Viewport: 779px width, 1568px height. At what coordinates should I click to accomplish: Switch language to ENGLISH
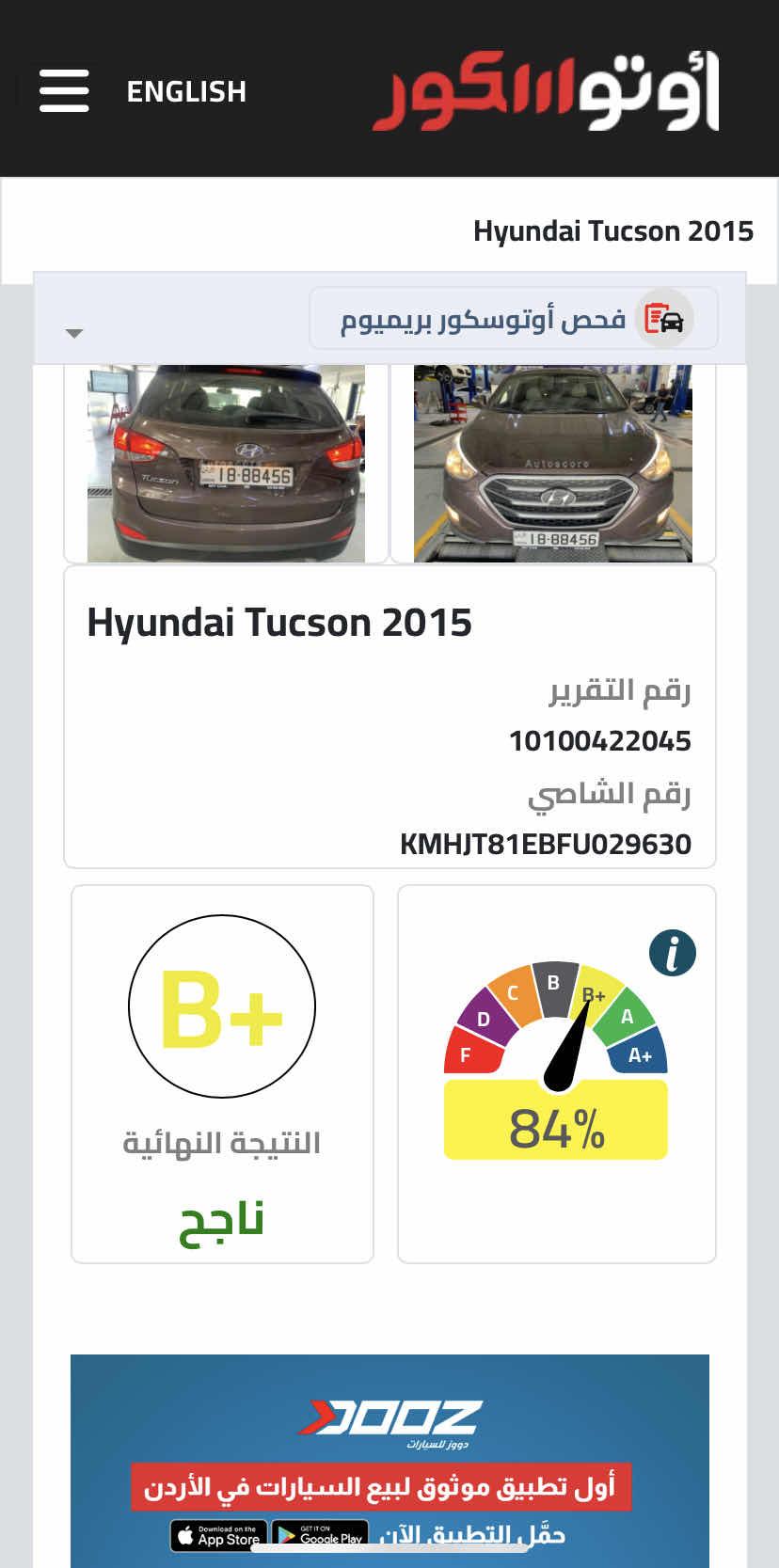coord(186,91)
